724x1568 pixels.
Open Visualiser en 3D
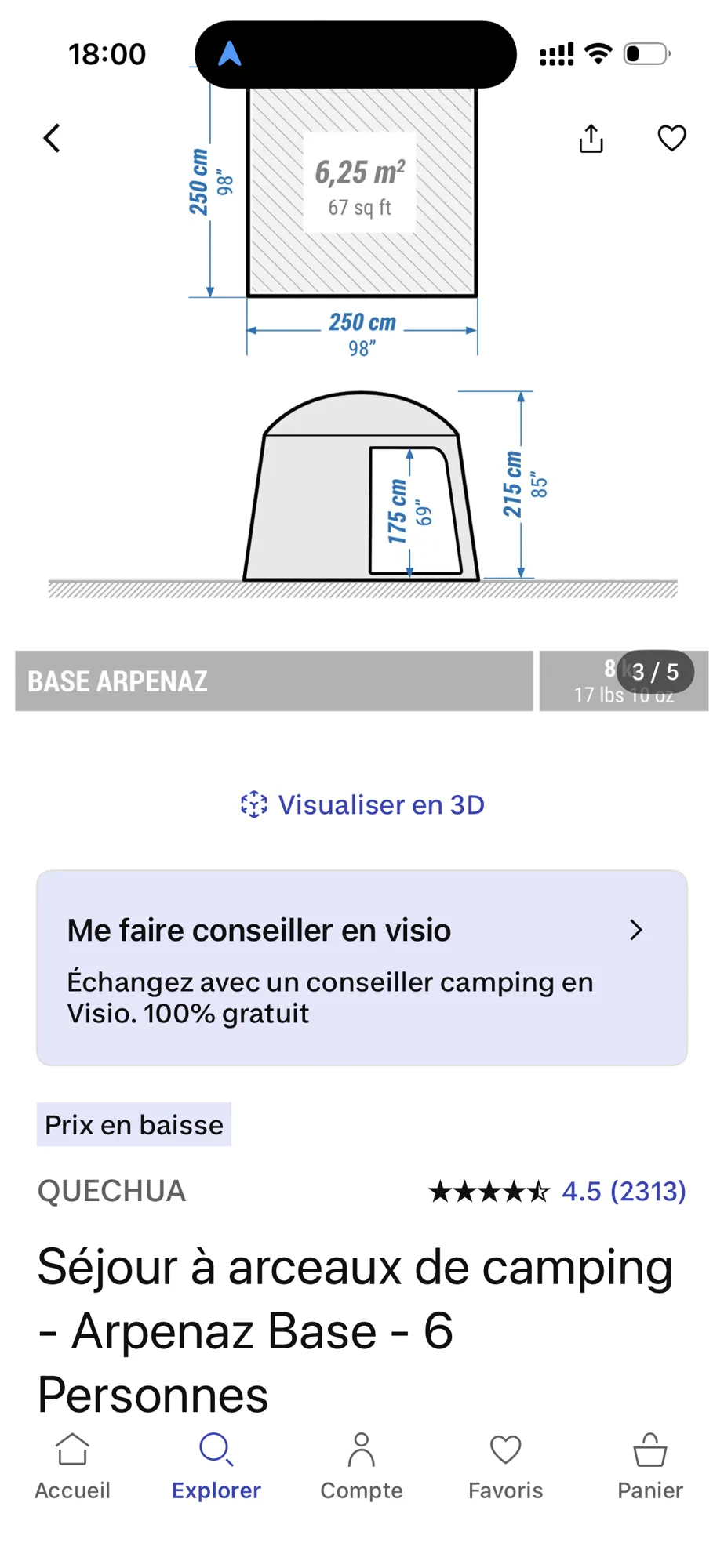[362, 804]
